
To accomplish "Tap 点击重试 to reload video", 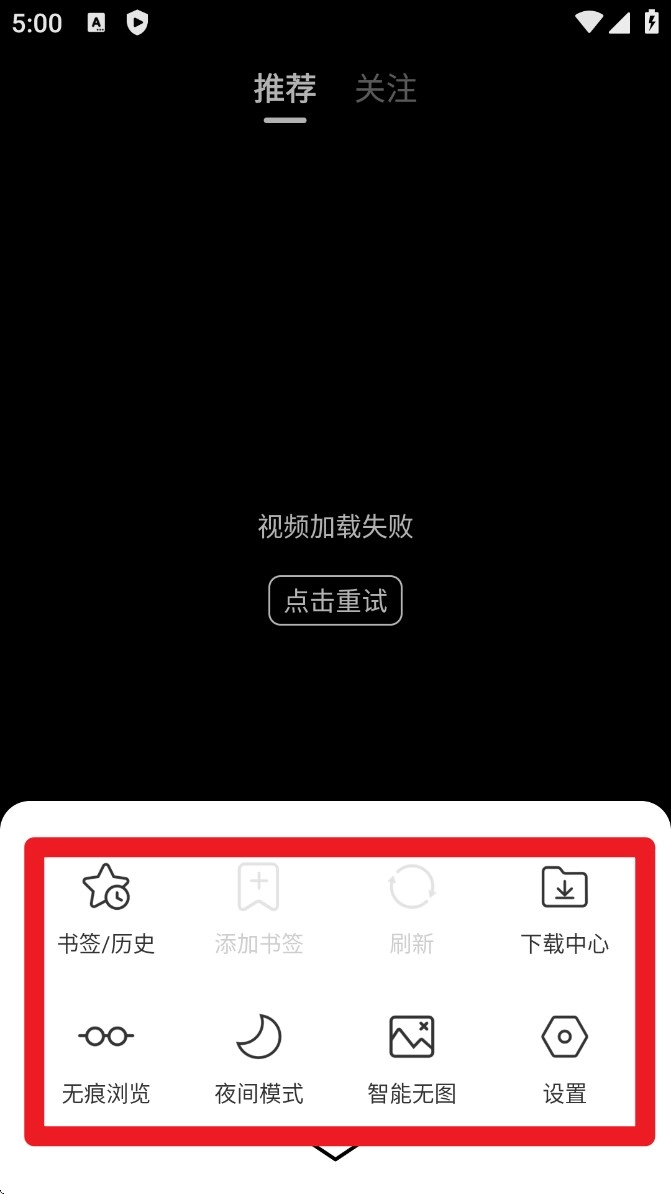I will point(335,600).
